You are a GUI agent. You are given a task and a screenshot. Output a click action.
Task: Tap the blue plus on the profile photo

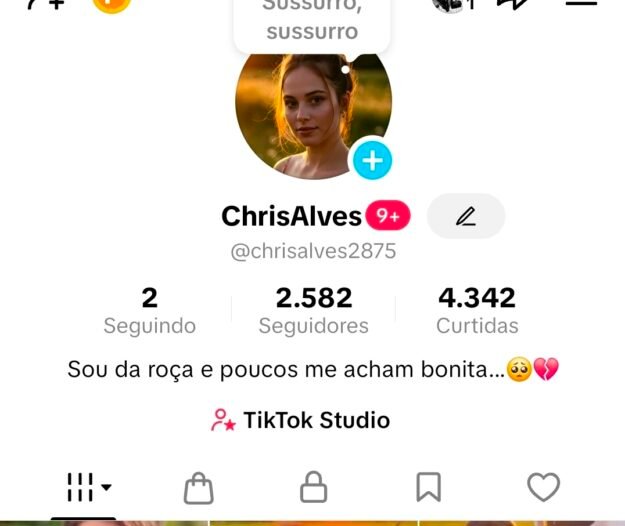[x=372, y=160]
